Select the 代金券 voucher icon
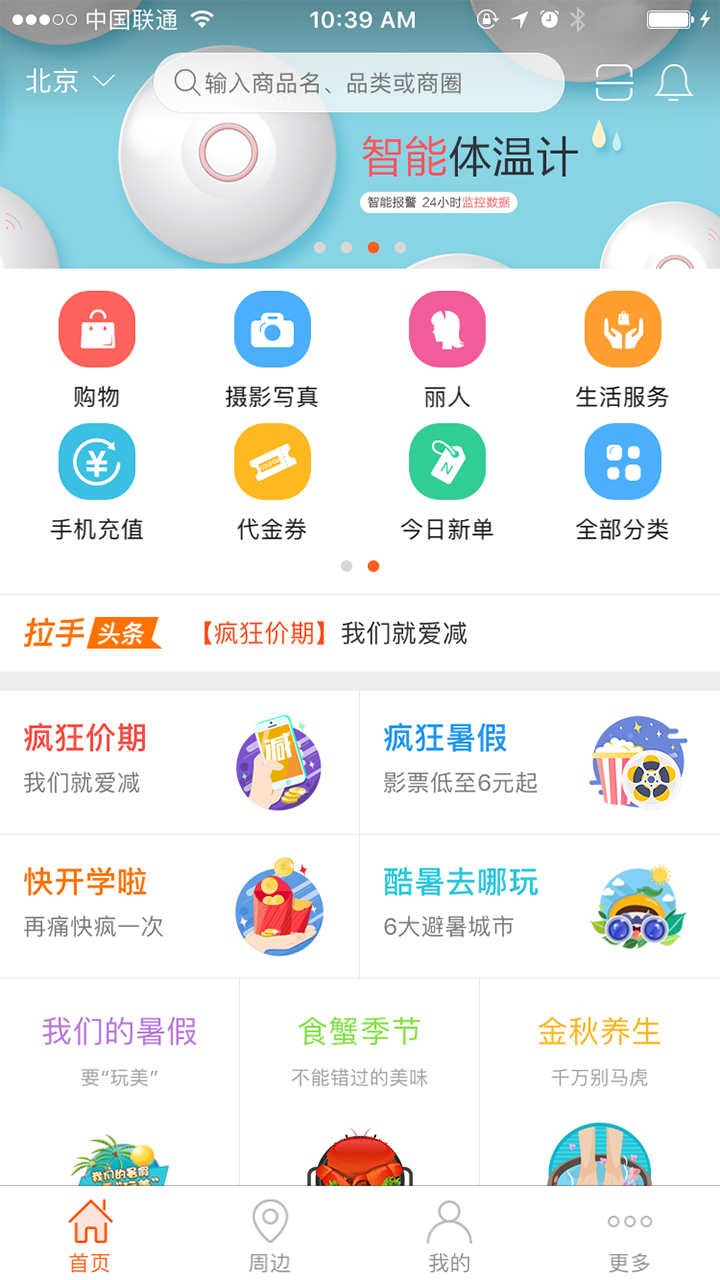The width and height of the screenshot is (720, 1280). (273, 461)
